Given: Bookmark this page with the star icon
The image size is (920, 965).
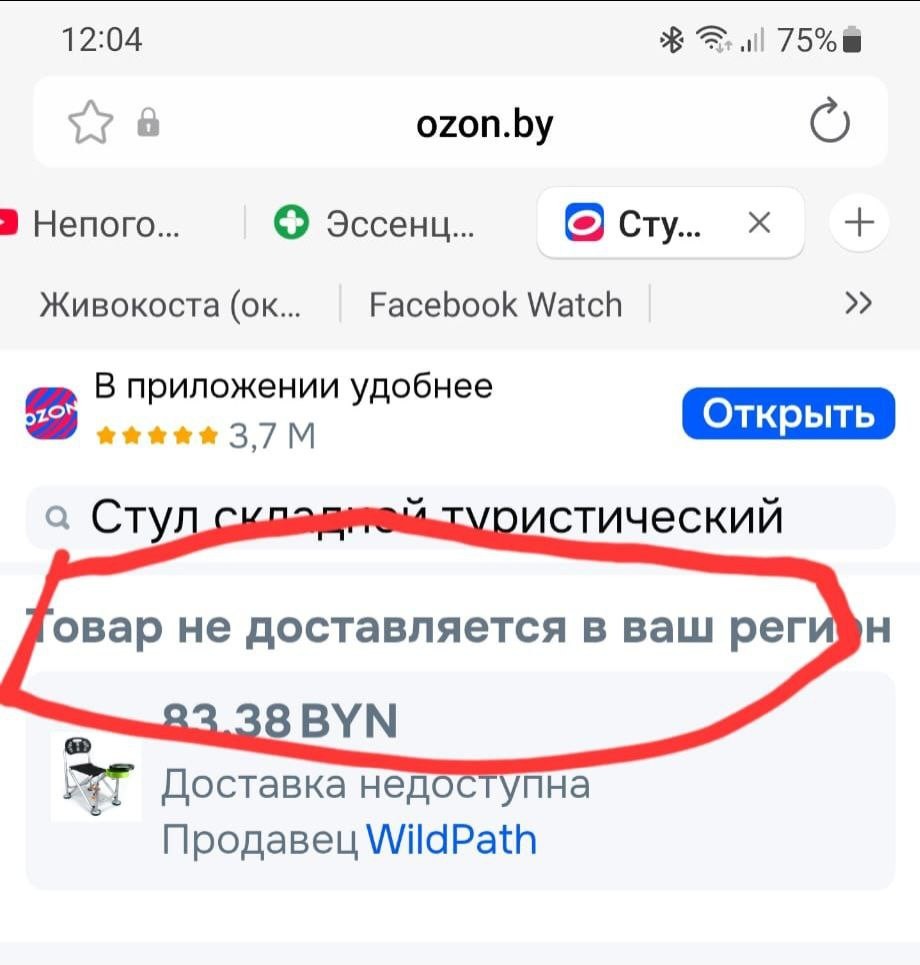Looking at the screenshot, I should [x=90, y=123].
